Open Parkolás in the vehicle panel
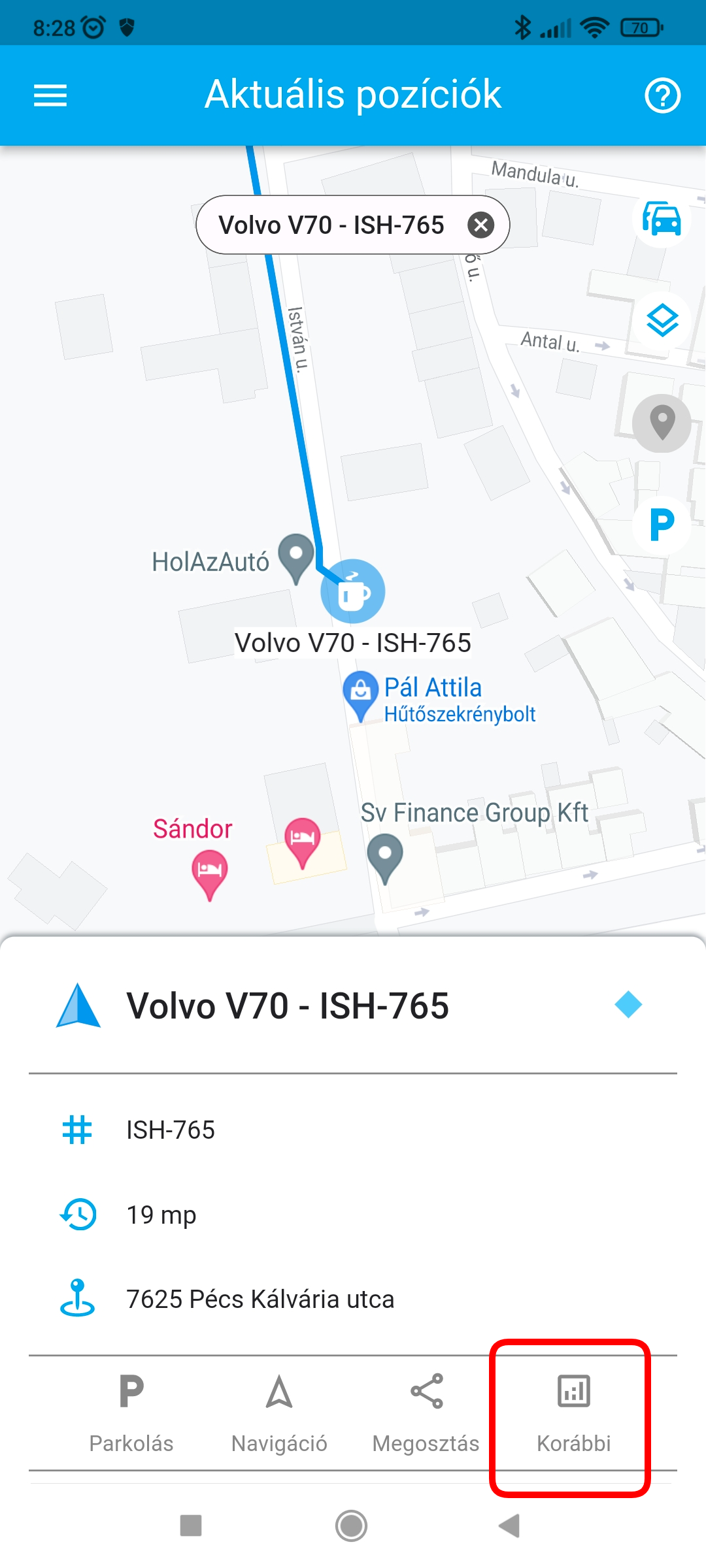This screenshot has height=1568, width=706. (x=131, y=1413)
